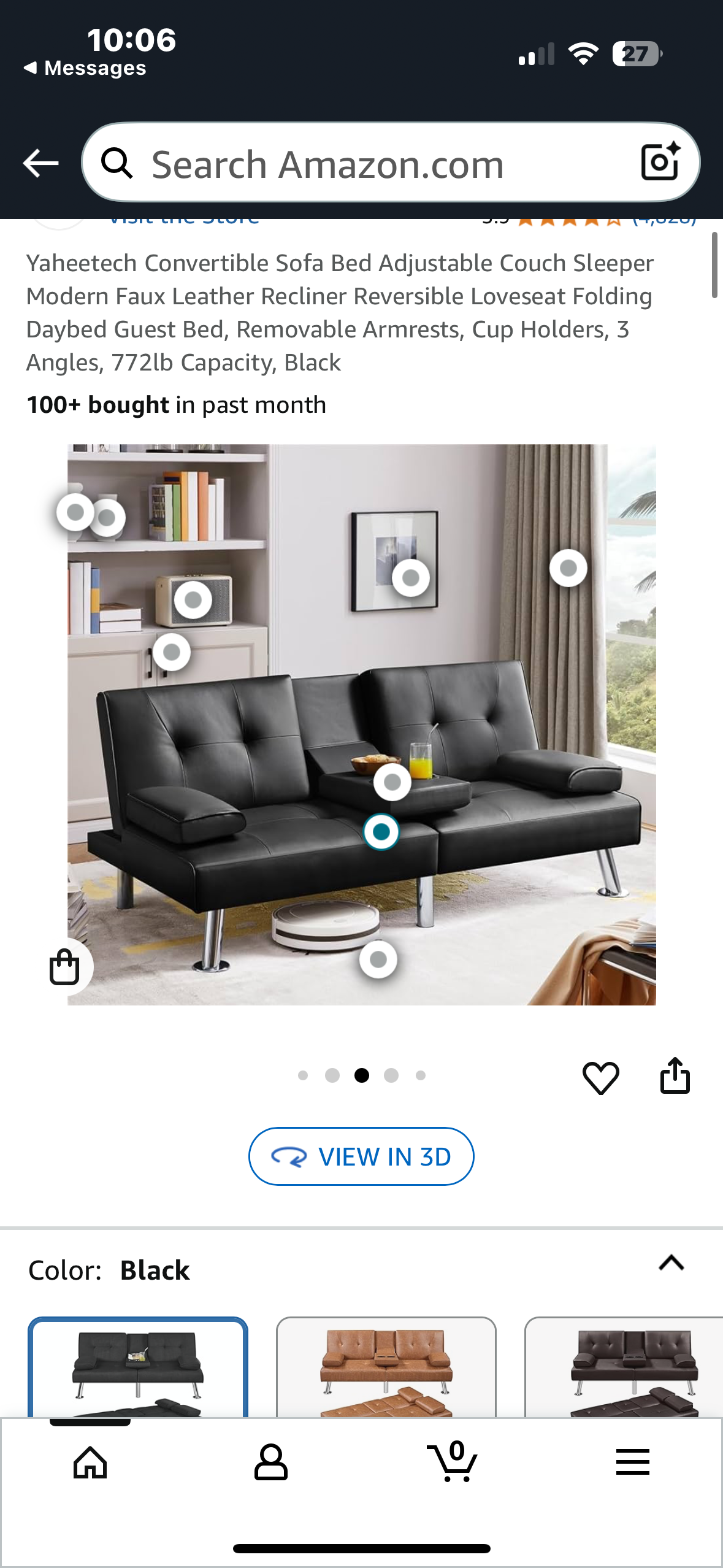This screenshot has width=723, height=1568.
Task: Go to Amazon home tab
Action: click(x=90, y=1463)
